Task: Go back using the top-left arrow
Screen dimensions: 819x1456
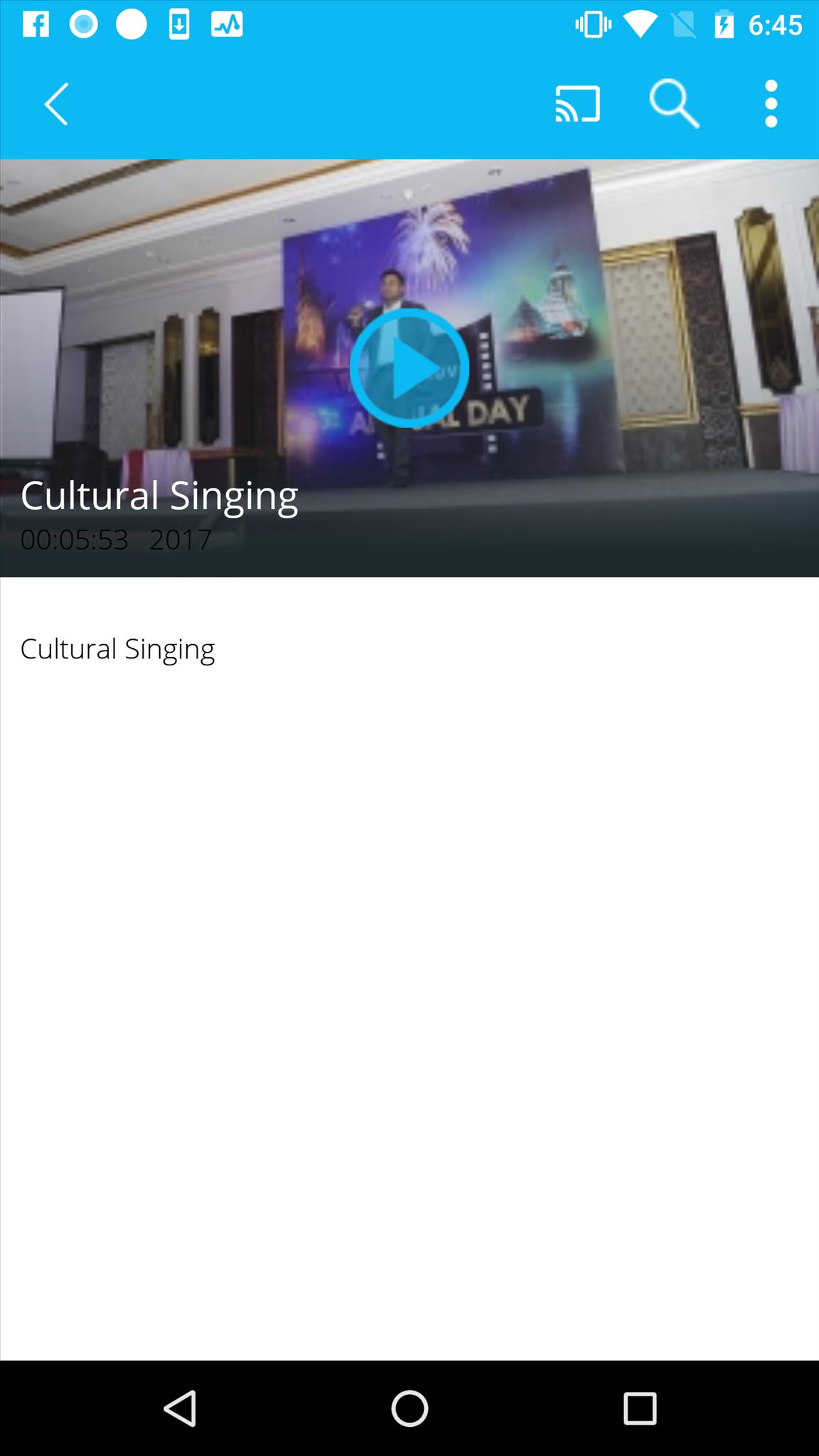Action: click(x=56, y=104)
